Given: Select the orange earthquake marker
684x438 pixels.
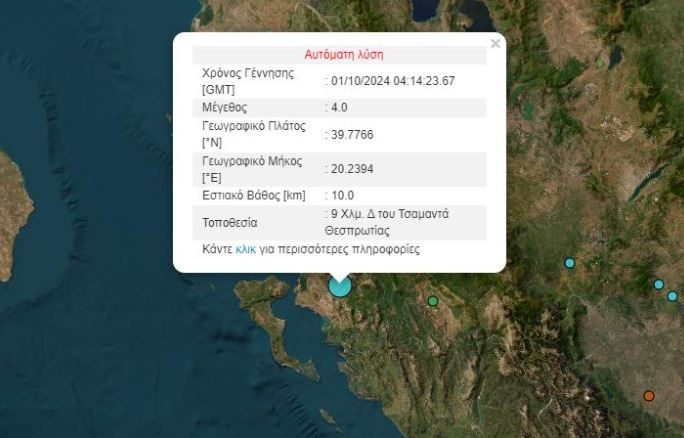Looking at the screenshot, I should tap(649, 396).
